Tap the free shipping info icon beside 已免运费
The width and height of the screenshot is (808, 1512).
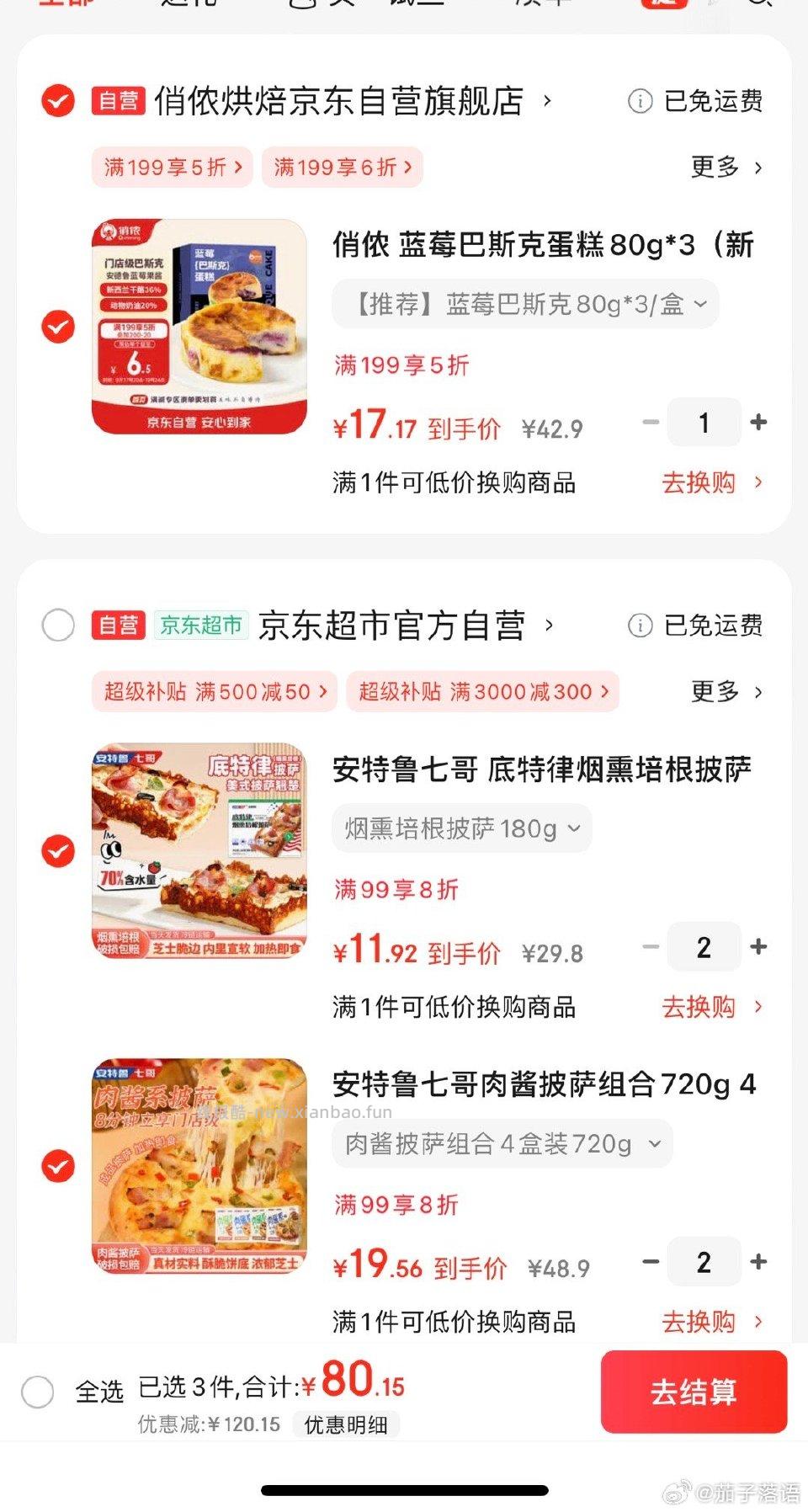pos(641,101)
